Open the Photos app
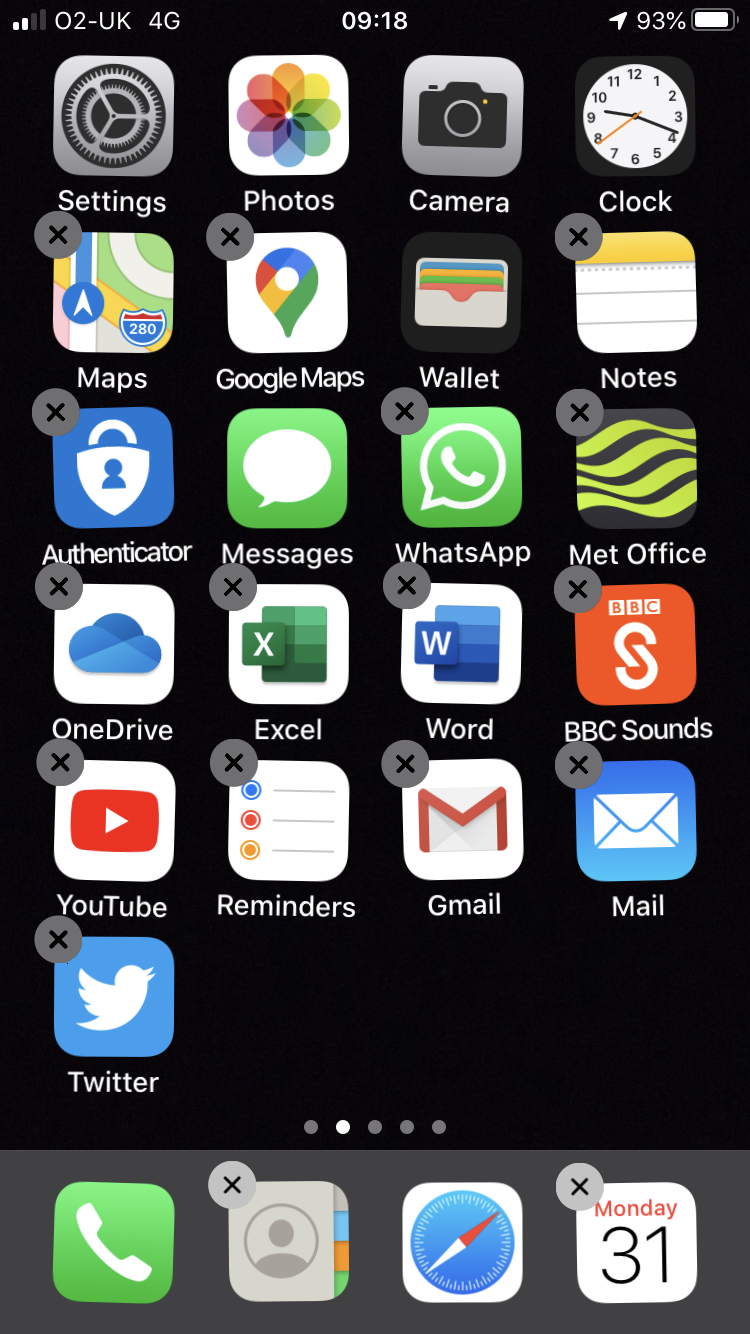This screenshot has width=750, height=1334. pos(288,116)
